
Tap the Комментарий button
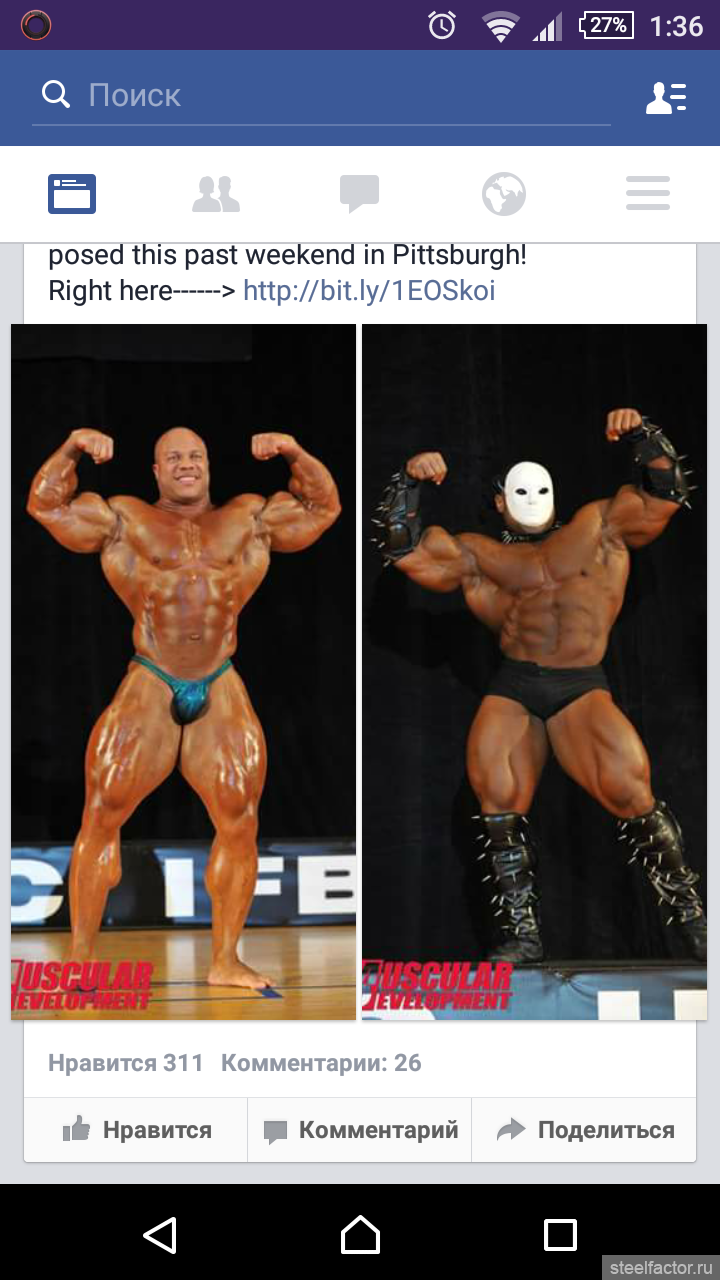[x=360, y=1130]
